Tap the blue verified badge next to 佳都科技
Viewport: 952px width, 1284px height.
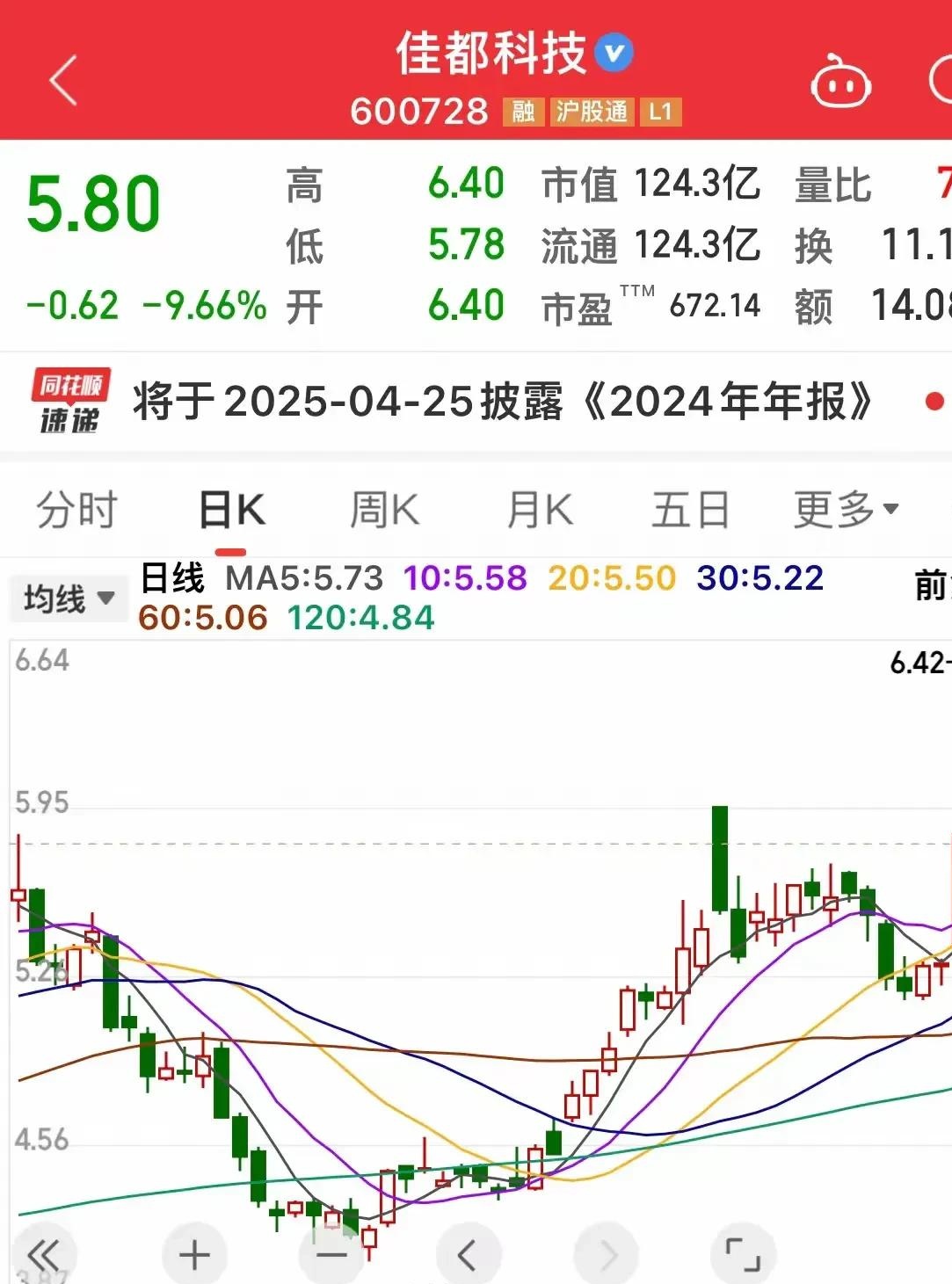coord(614,51)
